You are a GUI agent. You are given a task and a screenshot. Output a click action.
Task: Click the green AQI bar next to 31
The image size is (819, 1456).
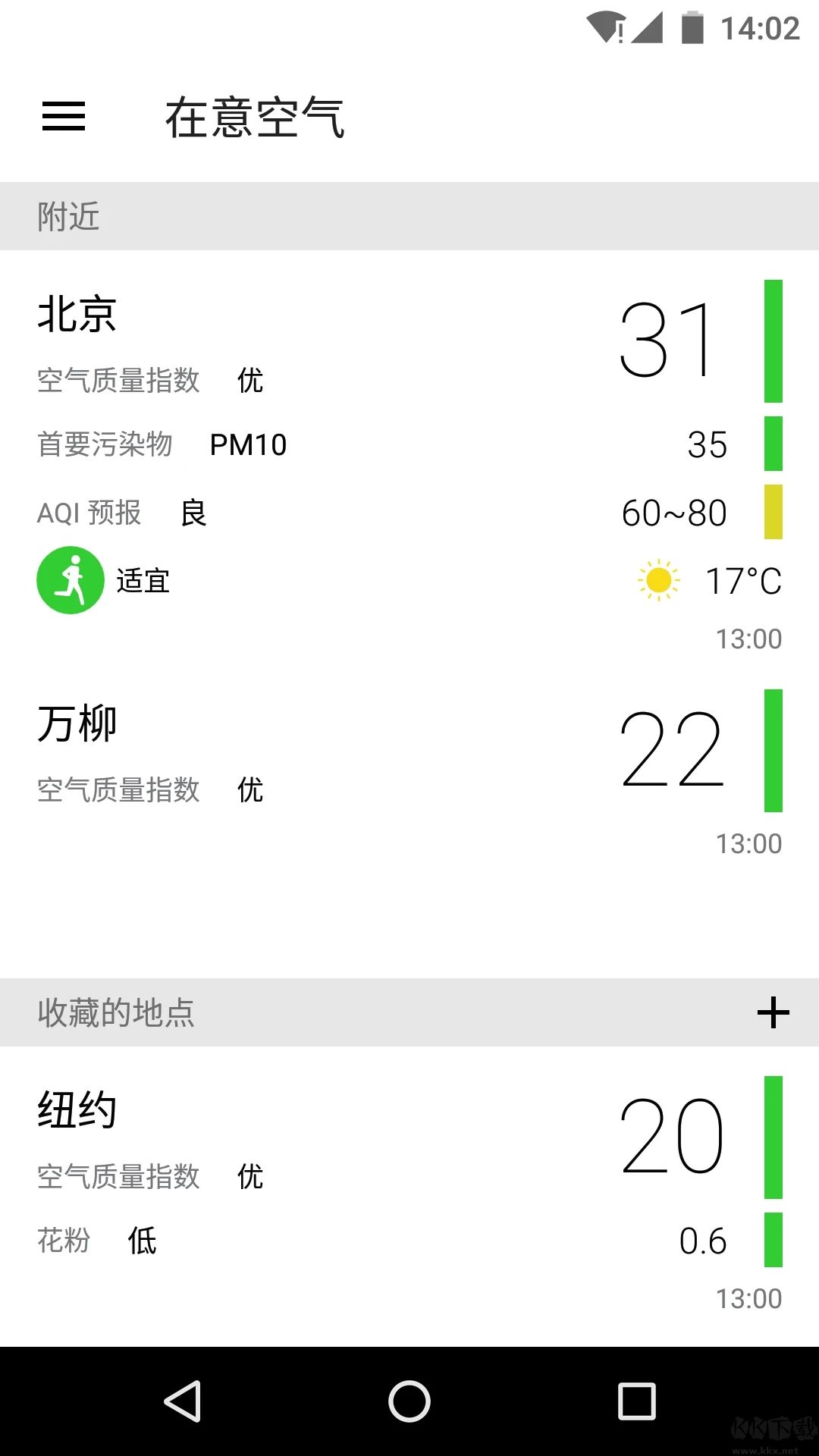(x=774, y=341)
